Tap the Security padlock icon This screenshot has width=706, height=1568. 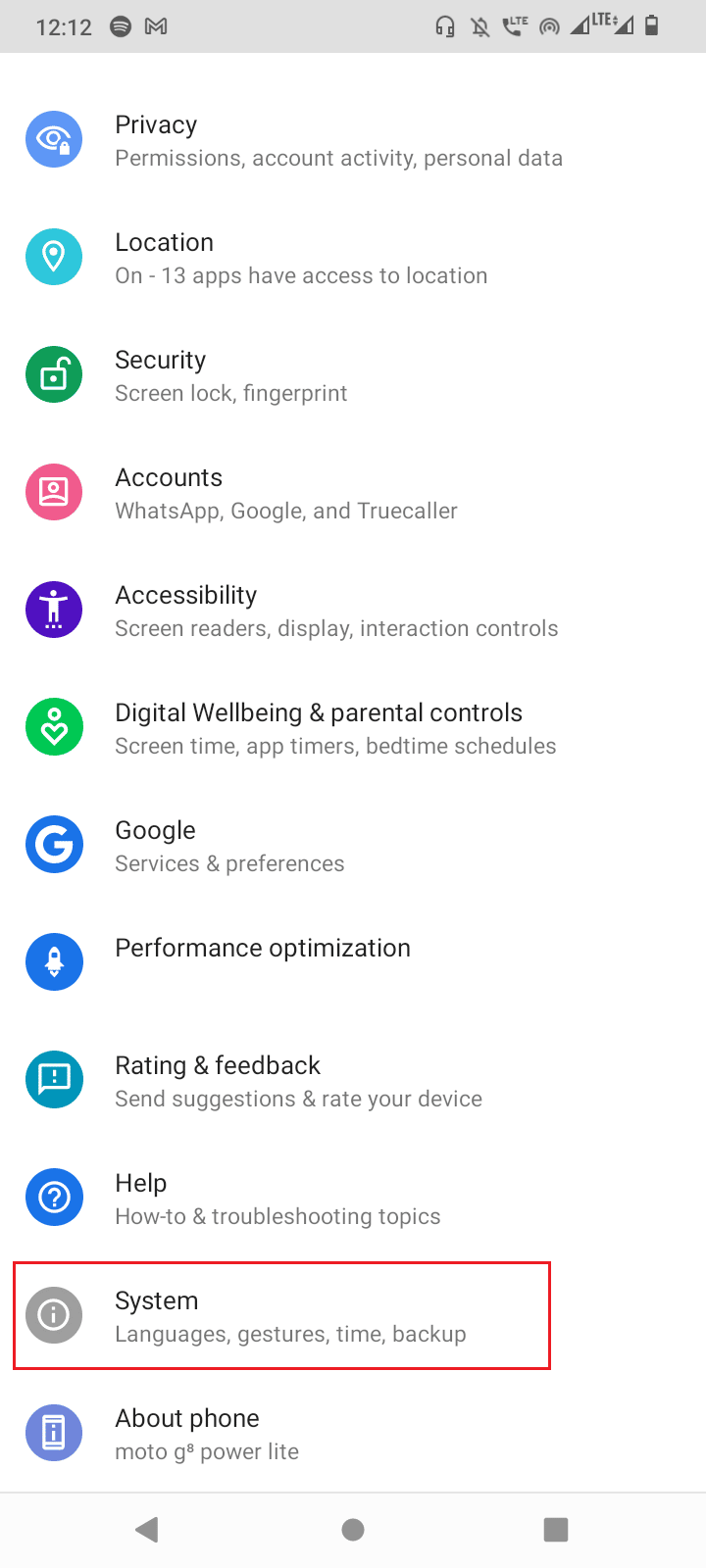click(x=54, y=374)
